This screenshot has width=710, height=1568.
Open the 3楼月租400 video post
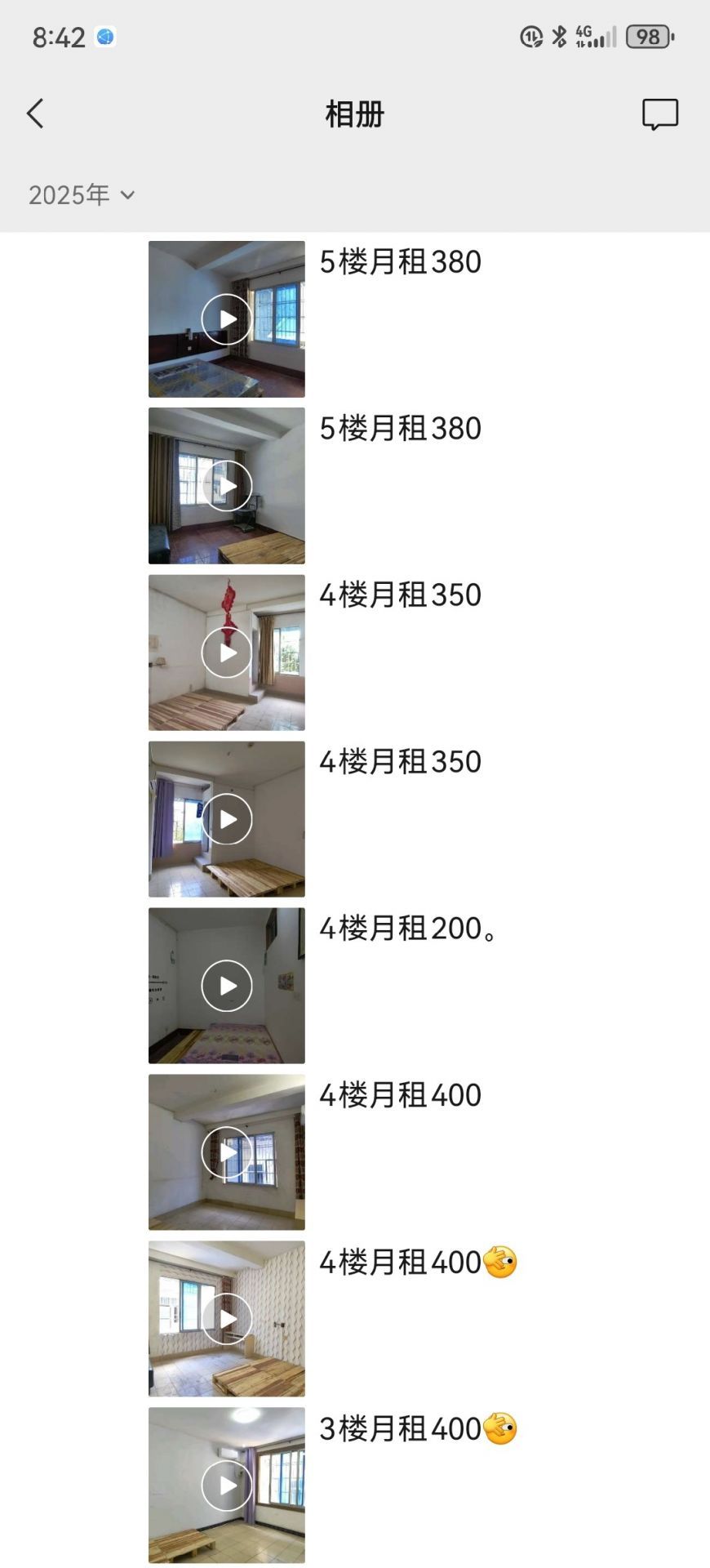(x=227, y=1486)
